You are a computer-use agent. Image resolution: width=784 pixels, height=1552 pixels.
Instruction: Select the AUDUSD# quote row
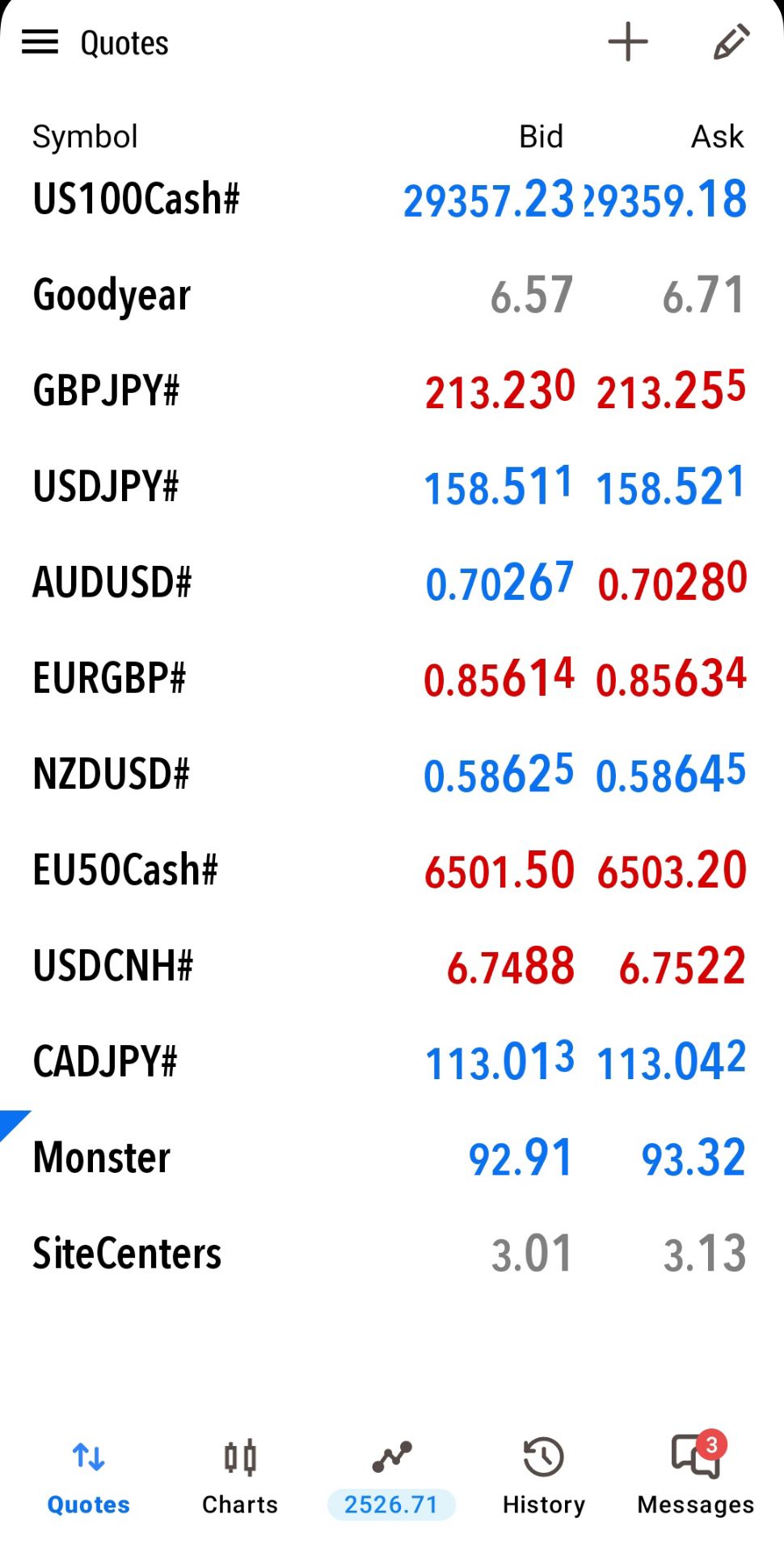[x=392, y=582]
